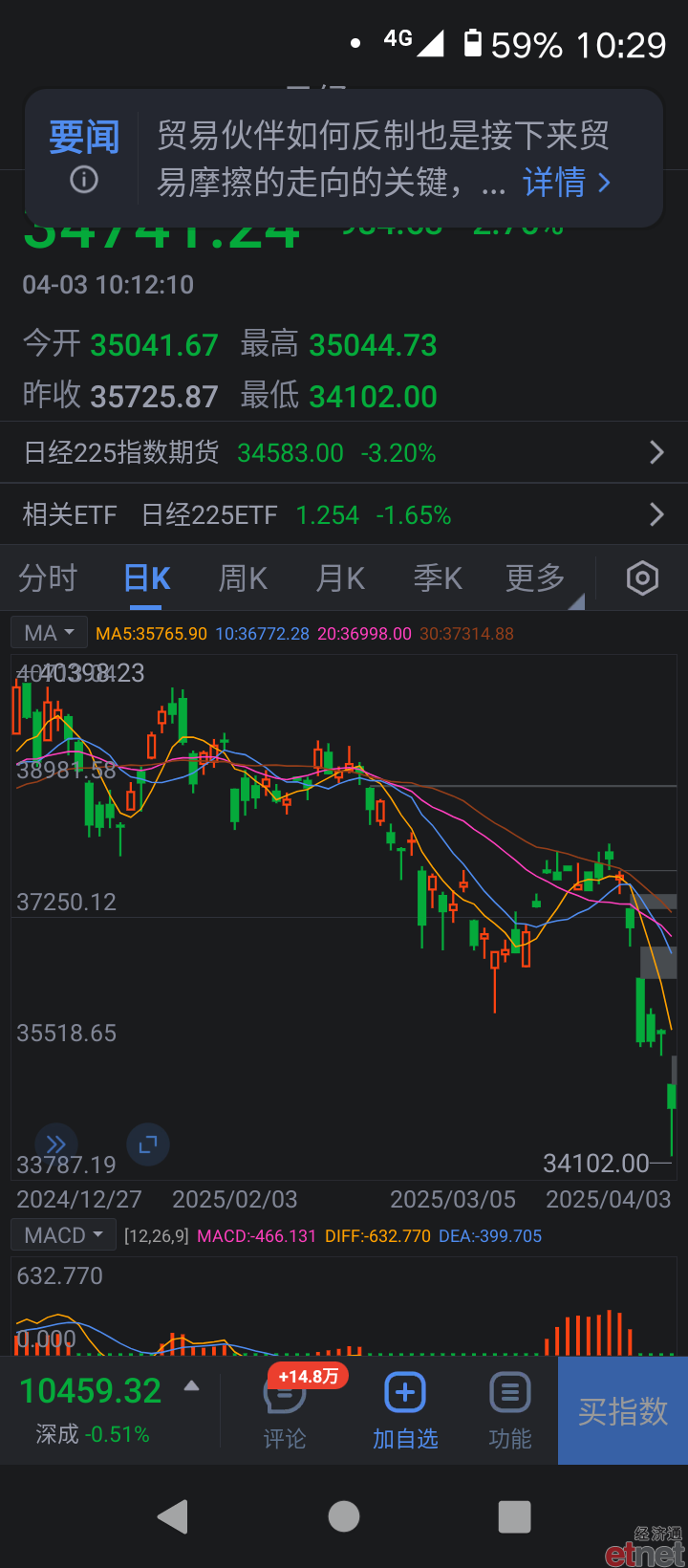The width and height of the screenshot is (688, 1568).
Task: Expand the chart to full screen
Action: coord(148,1143)
